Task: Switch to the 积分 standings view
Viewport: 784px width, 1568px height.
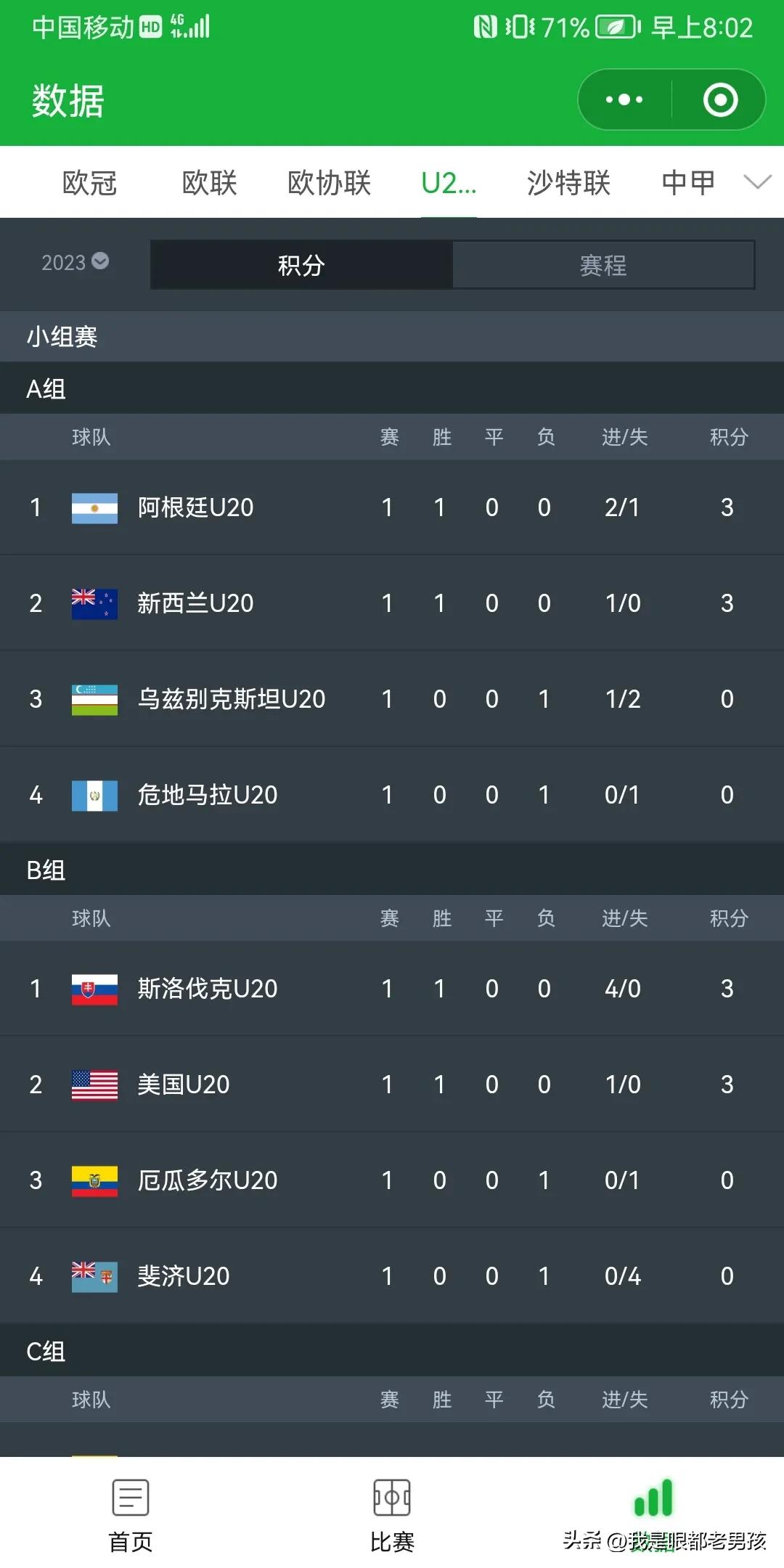Action: coord(301,264)
